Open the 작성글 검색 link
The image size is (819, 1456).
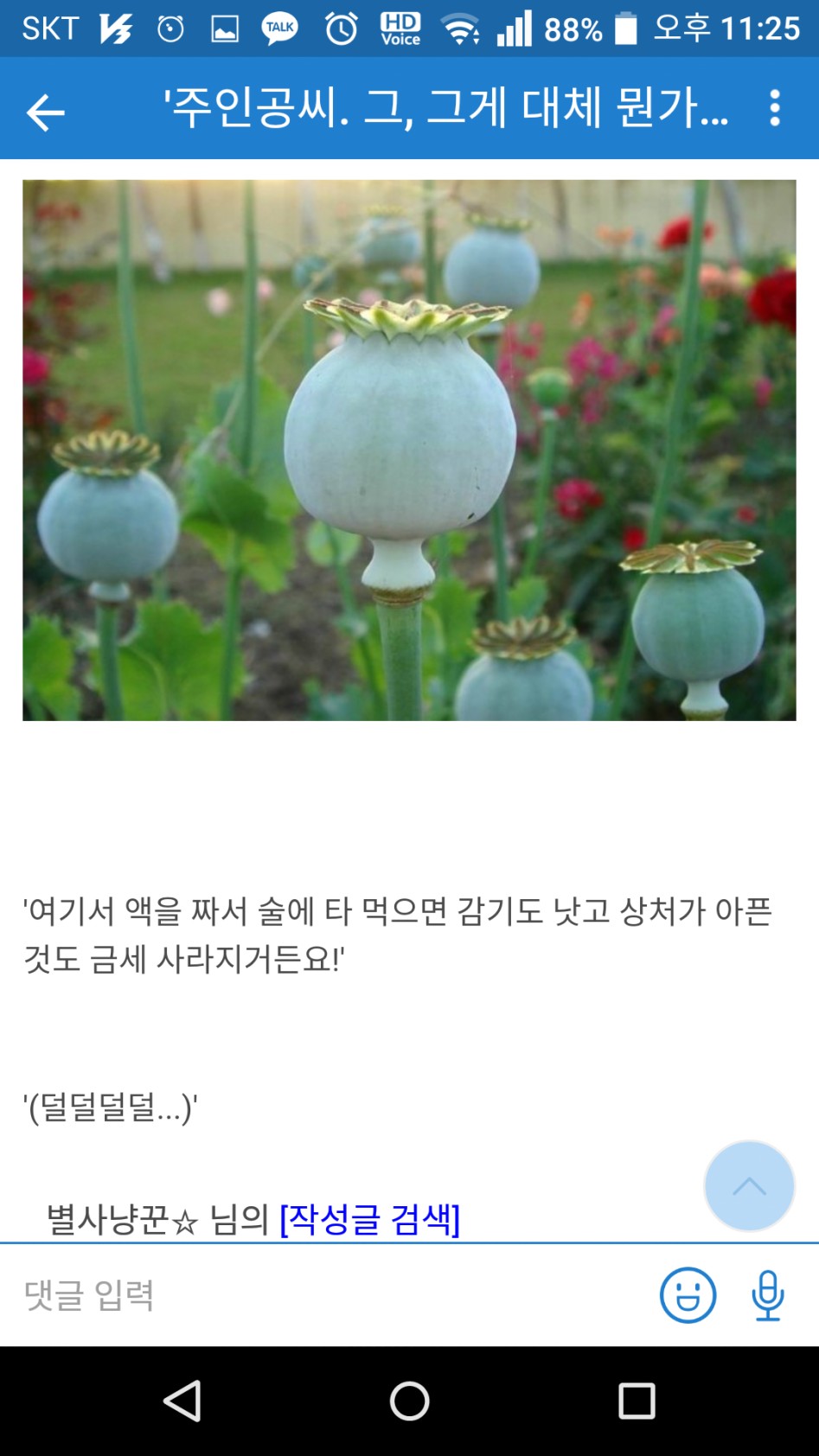tap(369, 1219)
